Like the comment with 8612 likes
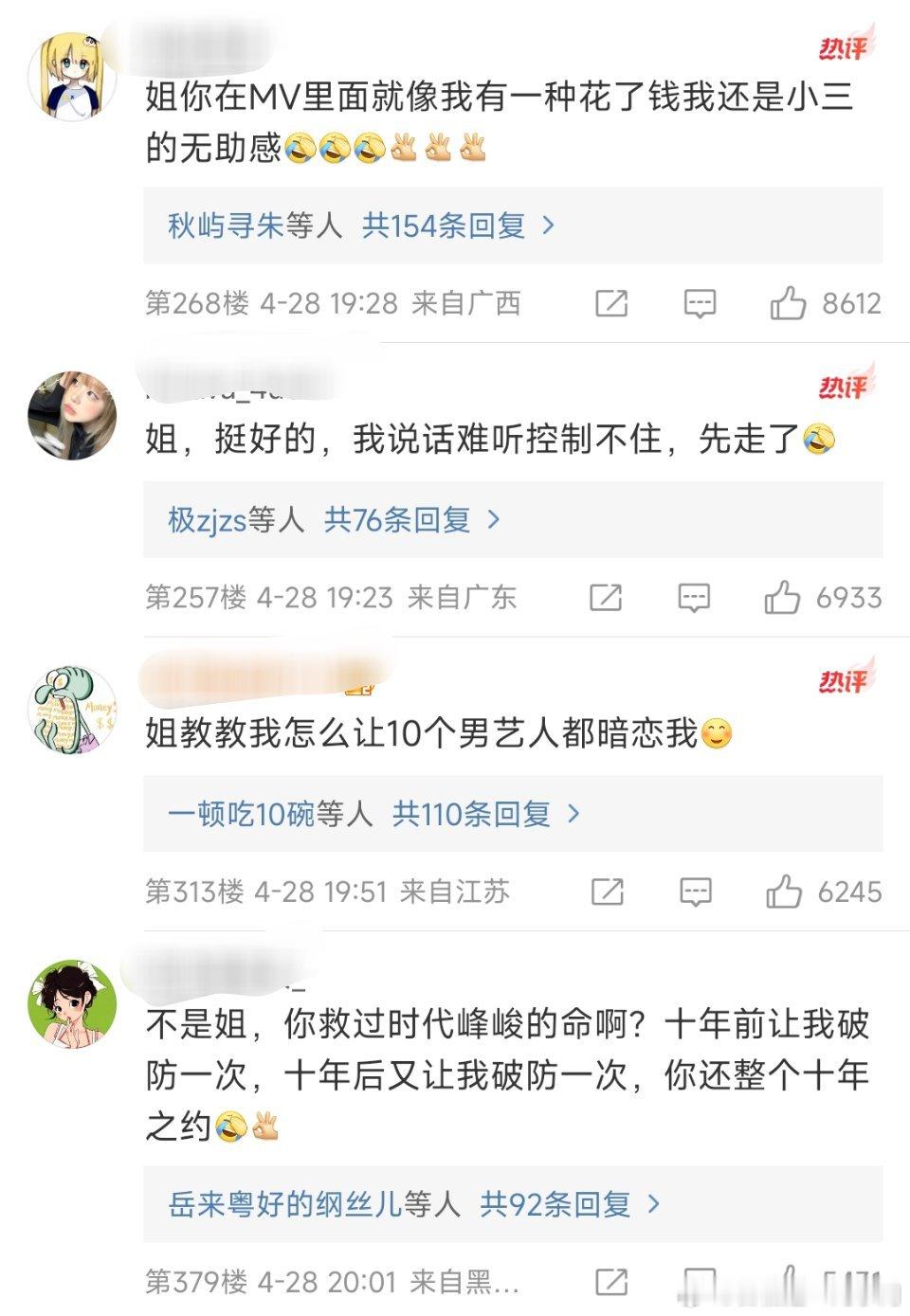910x1316 pixels. [x=789, y=304]
